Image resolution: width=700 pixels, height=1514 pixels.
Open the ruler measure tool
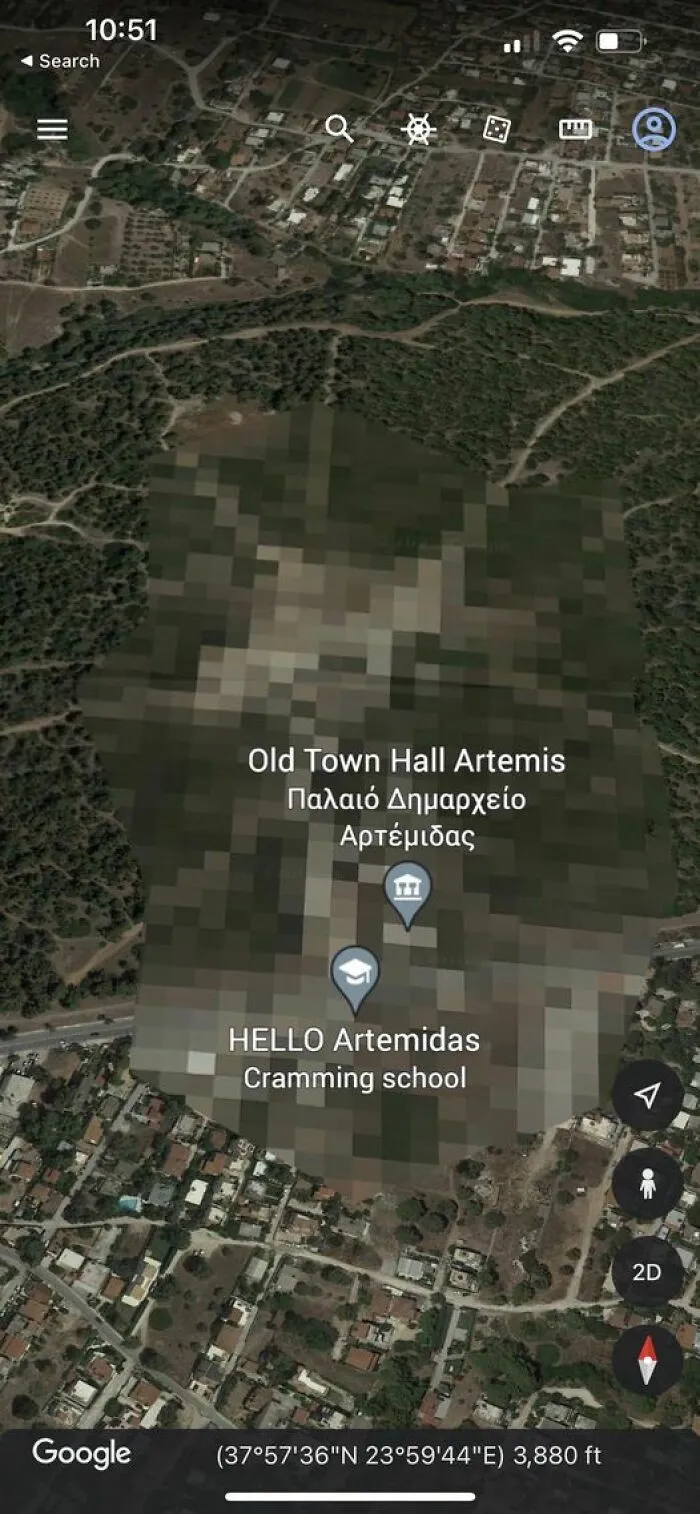point(575,129)
